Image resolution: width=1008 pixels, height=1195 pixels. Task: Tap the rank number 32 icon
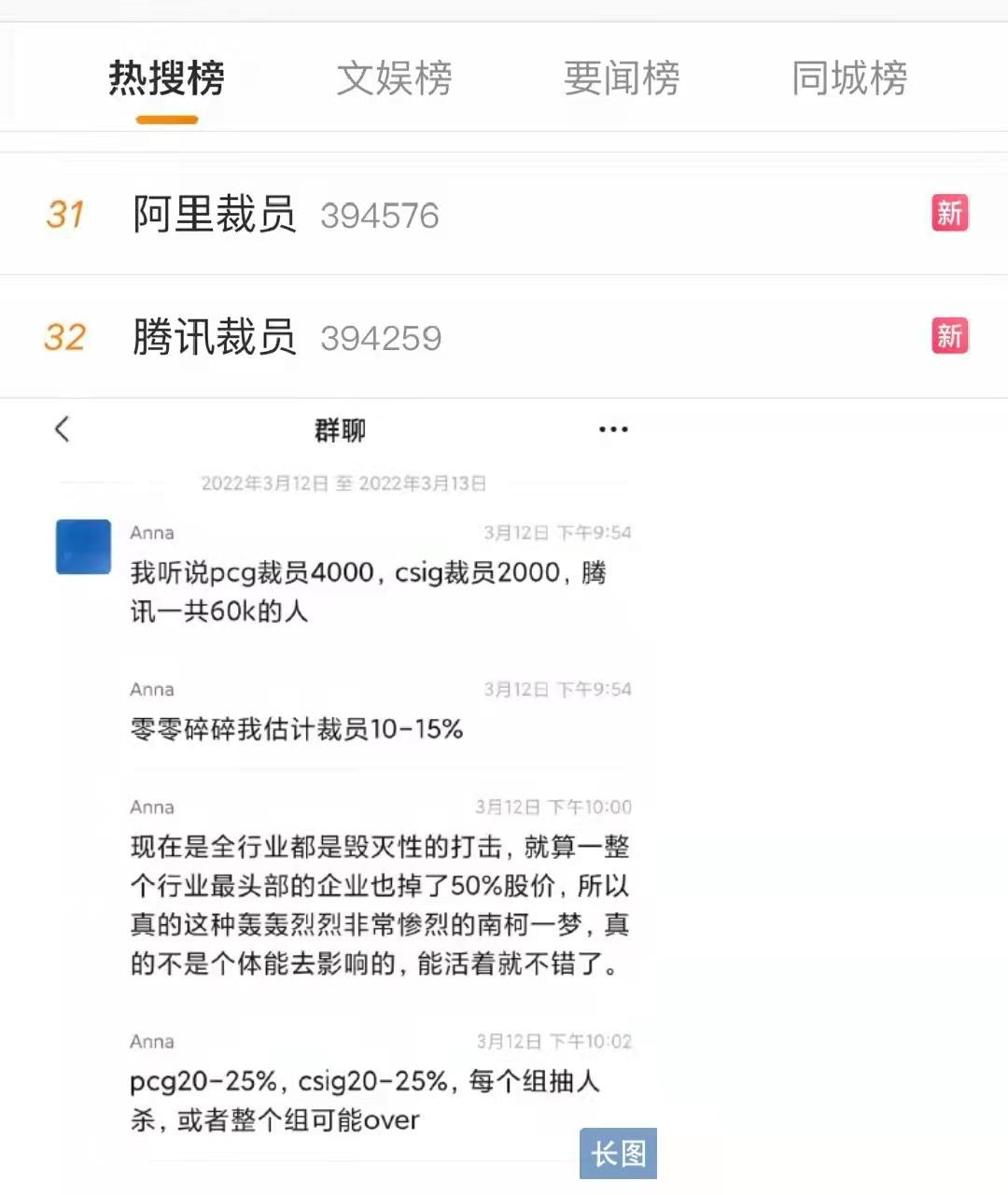tap(64, 338)
